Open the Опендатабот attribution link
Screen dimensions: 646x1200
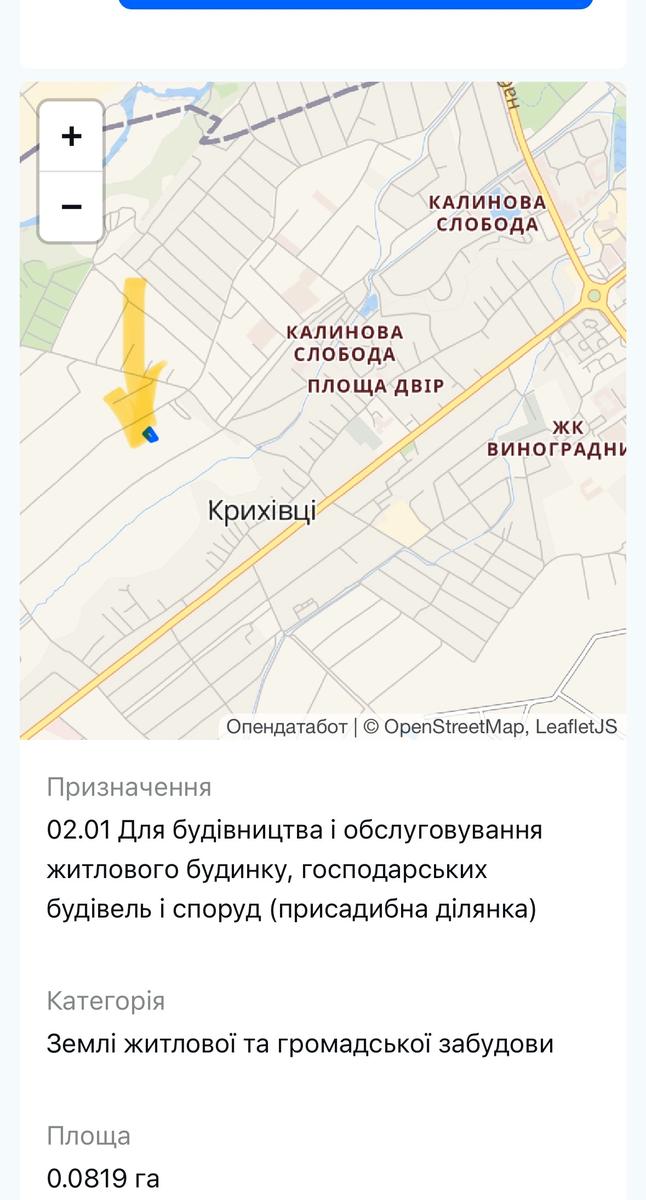(286, 727)
